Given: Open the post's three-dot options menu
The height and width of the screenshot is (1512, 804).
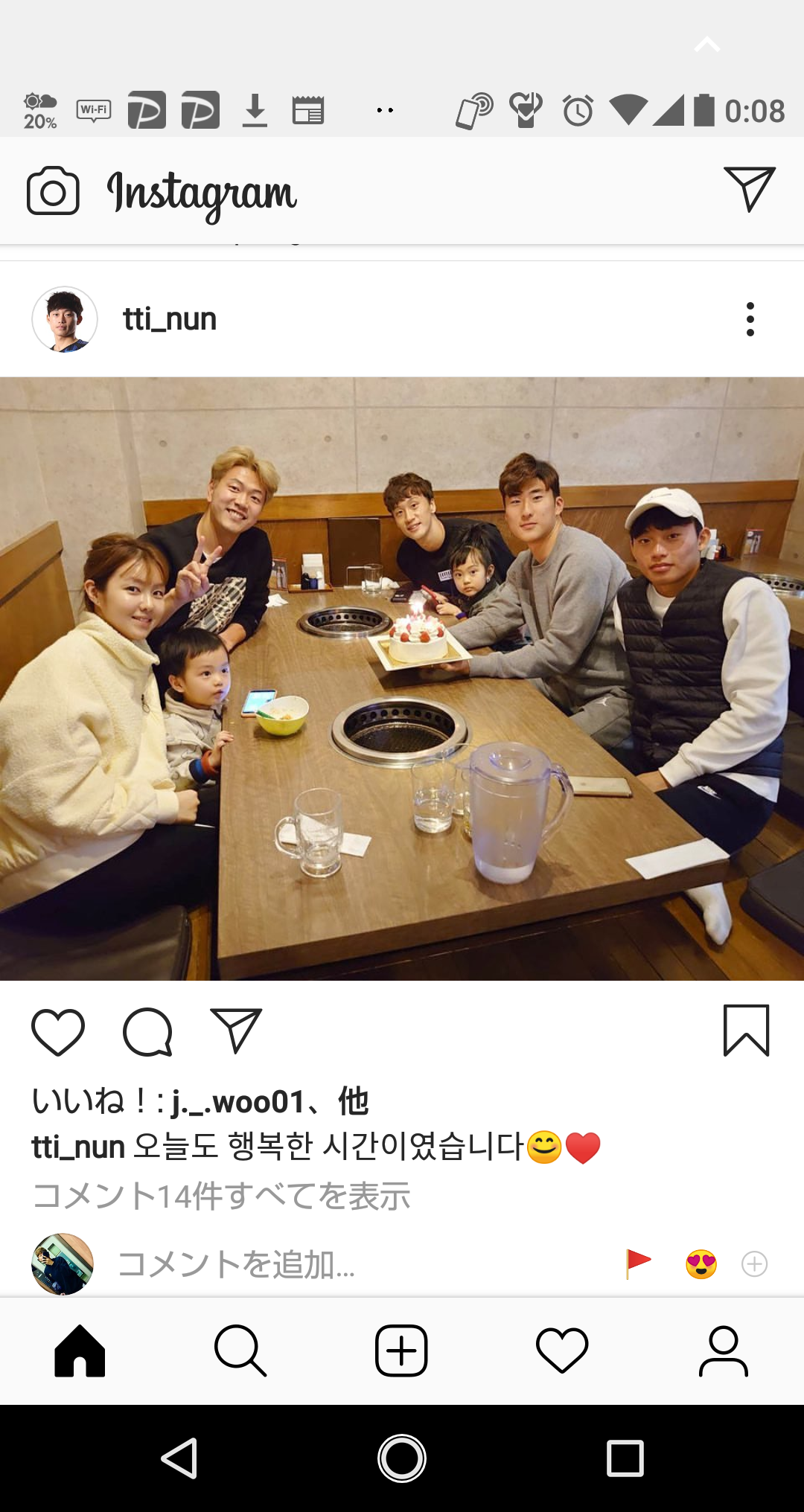Looking at the screenshot, I should pos(750,319).
